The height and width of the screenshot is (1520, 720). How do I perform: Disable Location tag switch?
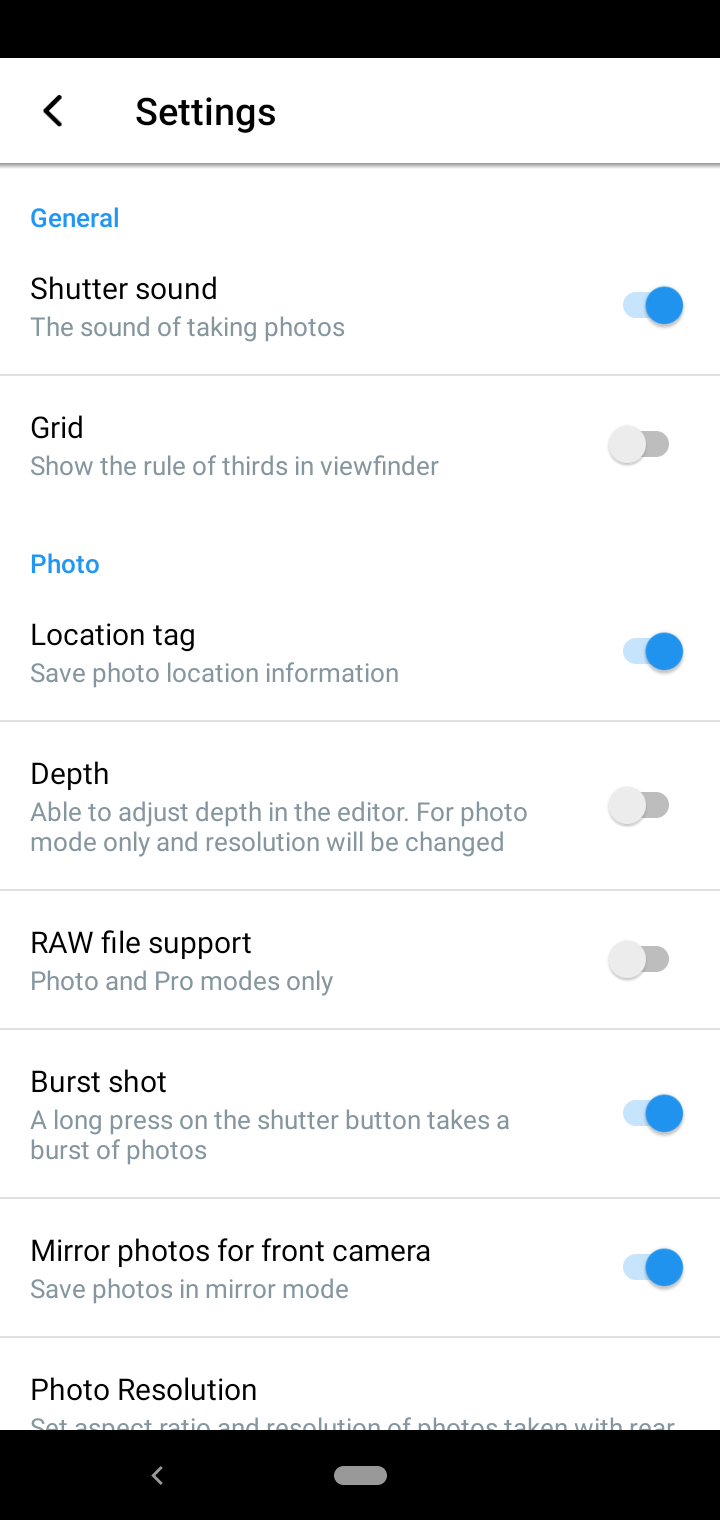click(653, 652)
